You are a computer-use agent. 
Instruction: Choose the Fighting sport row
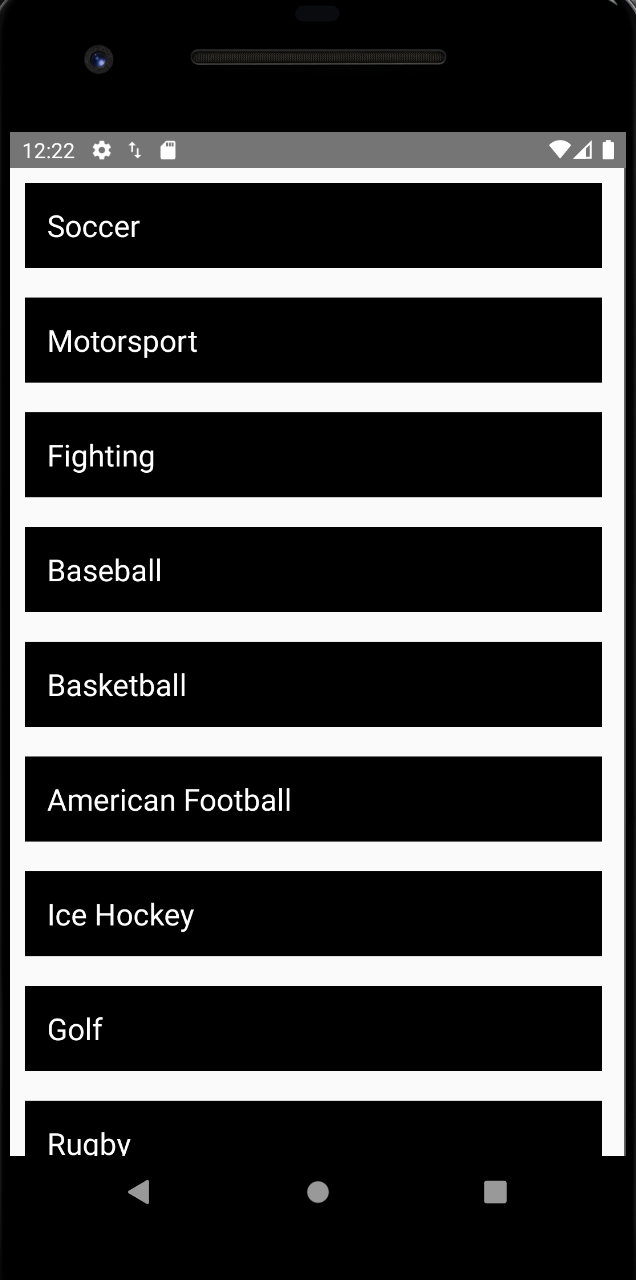313,455
